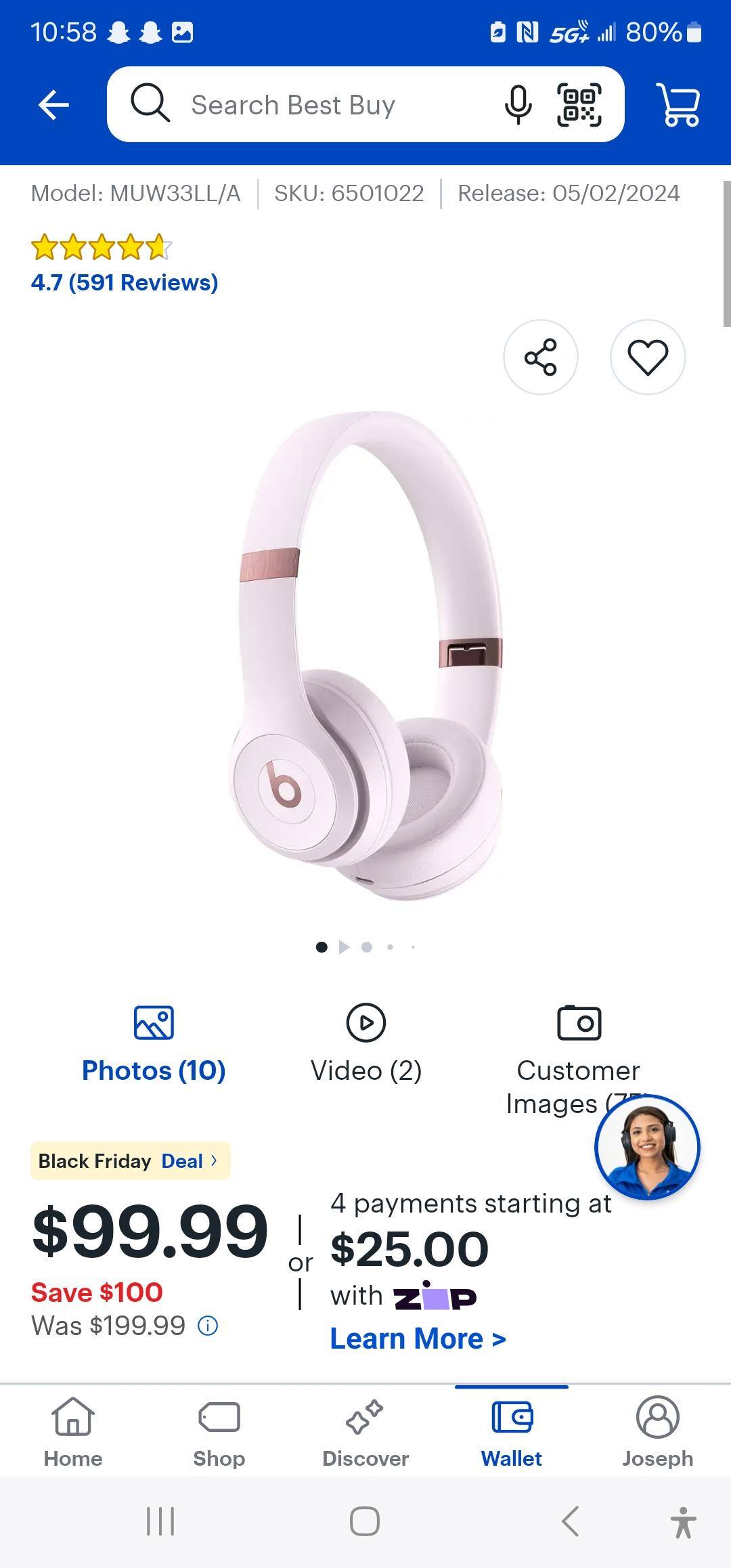Screen dimensions: 731x1568
Task: Open the barcode scanner in the search bar
Action: pos(581,104)
